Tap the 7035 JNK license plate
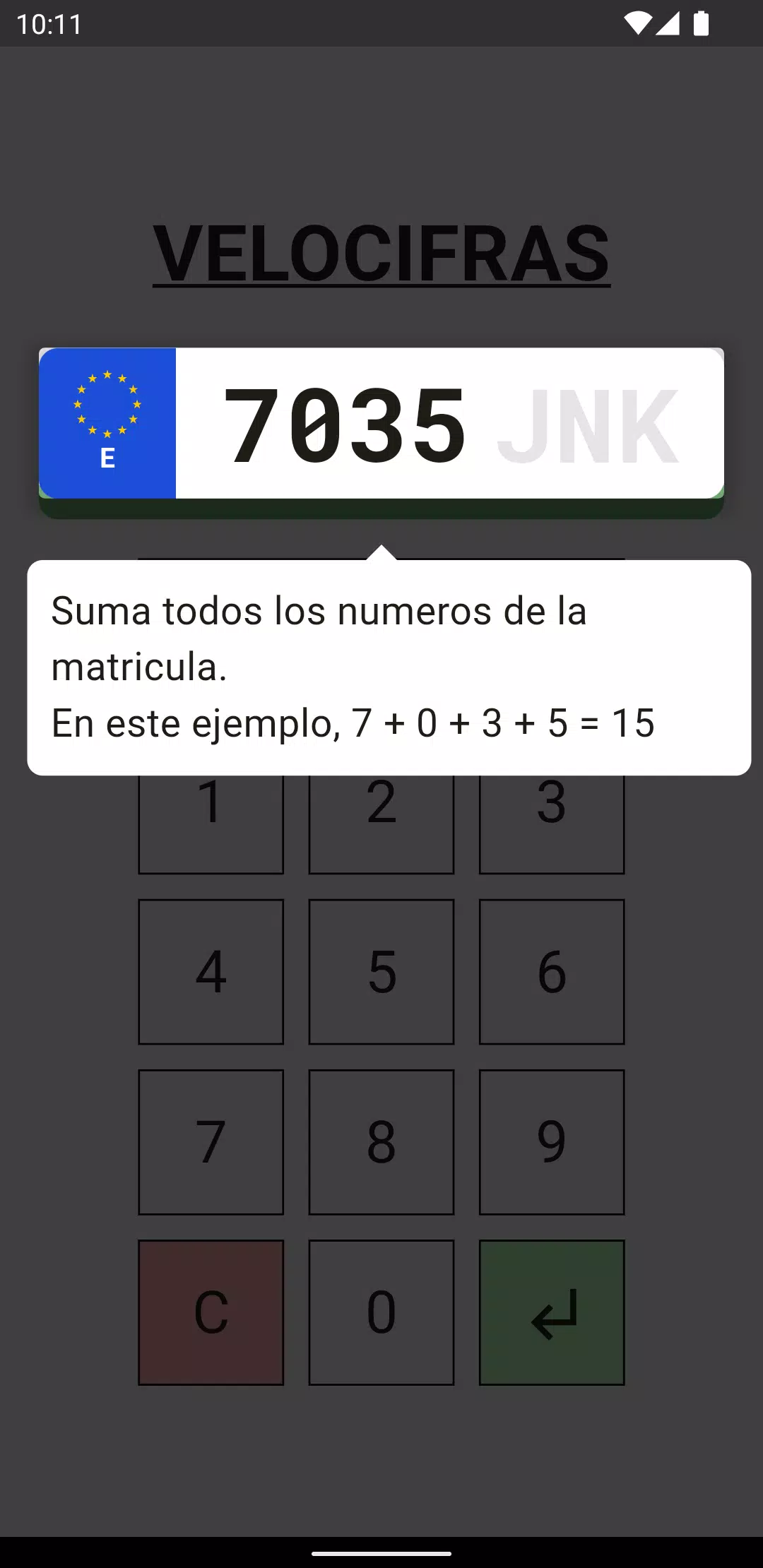Viewport: 763px width, 1568px height. [381, 424]
